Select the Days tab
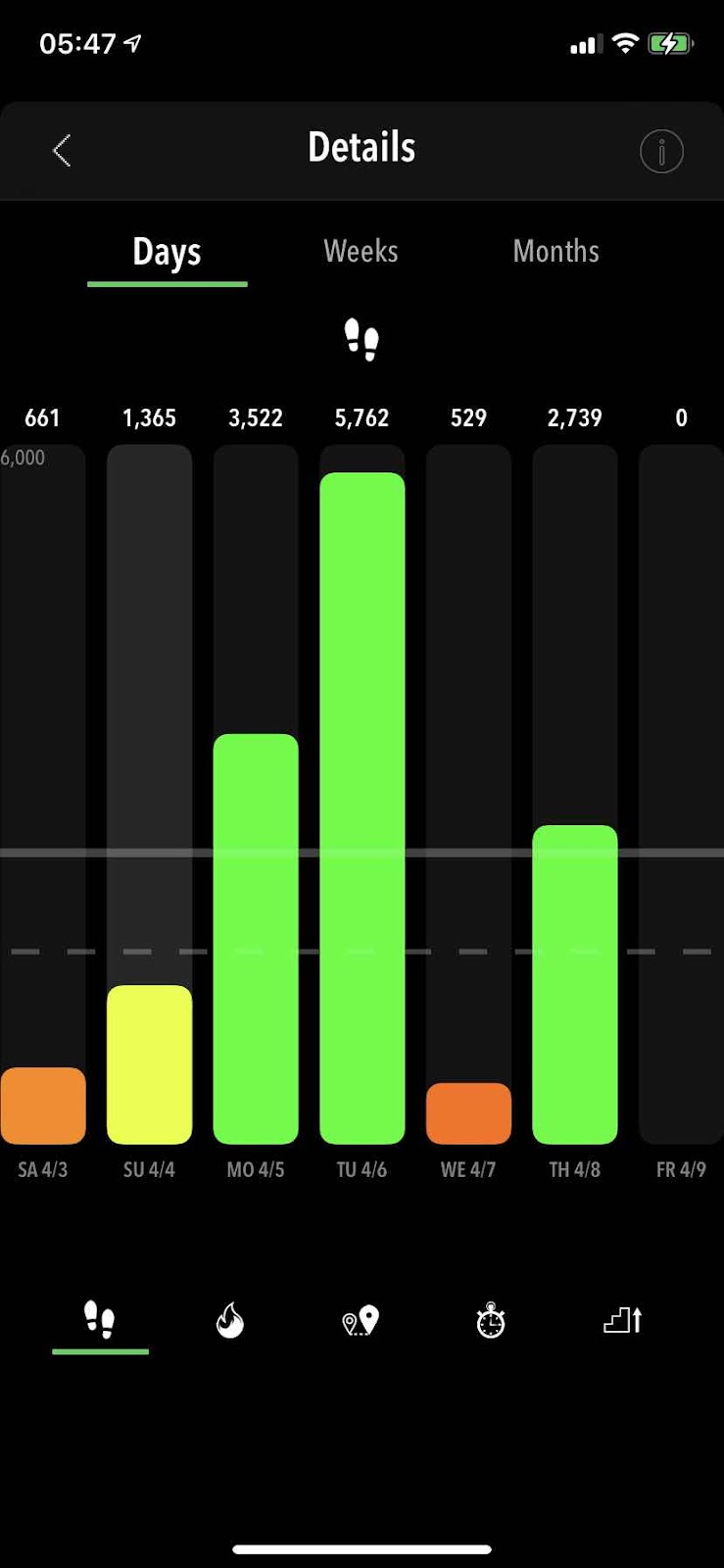Image resolution: width=724 pixels, height=1568 pixels. click(167, 253)
